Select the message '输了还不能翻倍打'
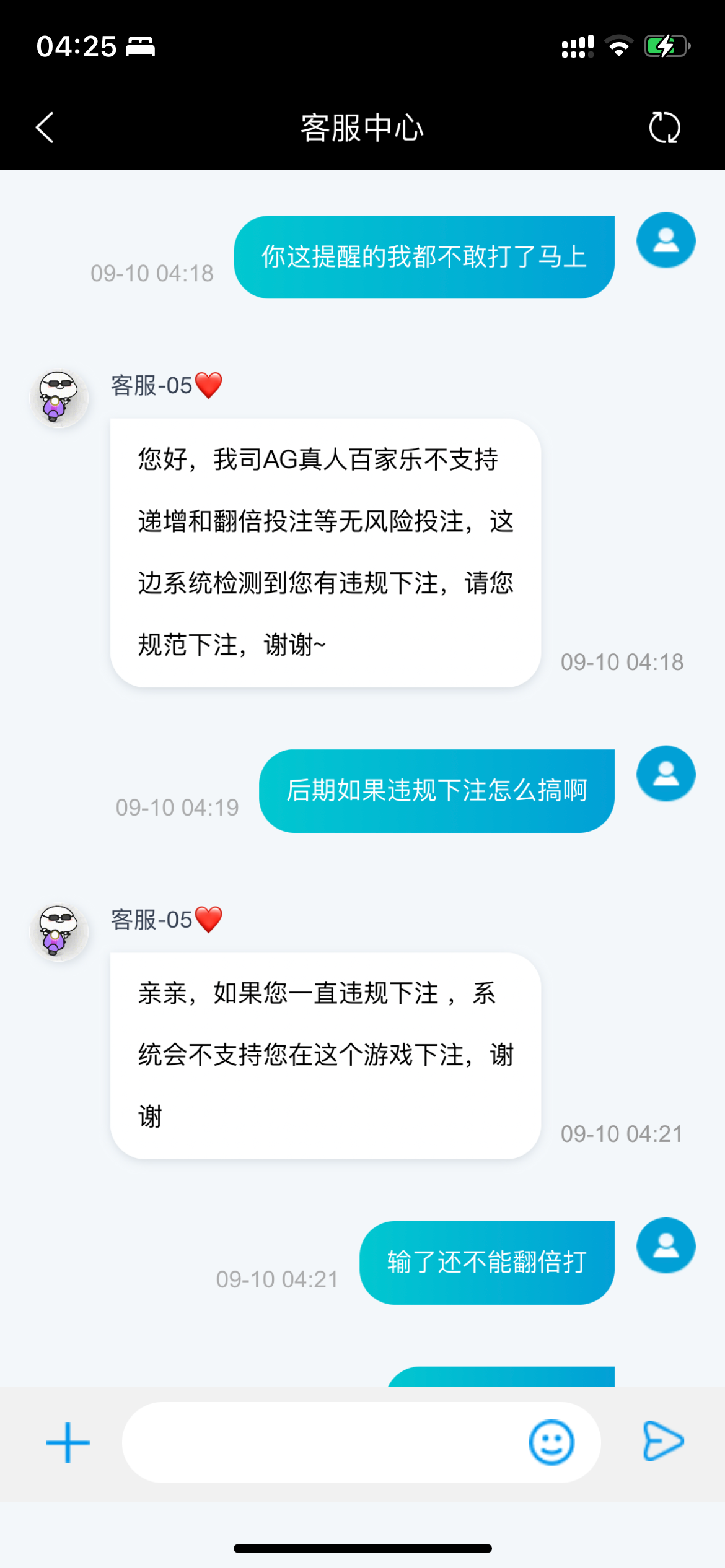This screenshot has width=725, height=1568. click(485, 1261)
